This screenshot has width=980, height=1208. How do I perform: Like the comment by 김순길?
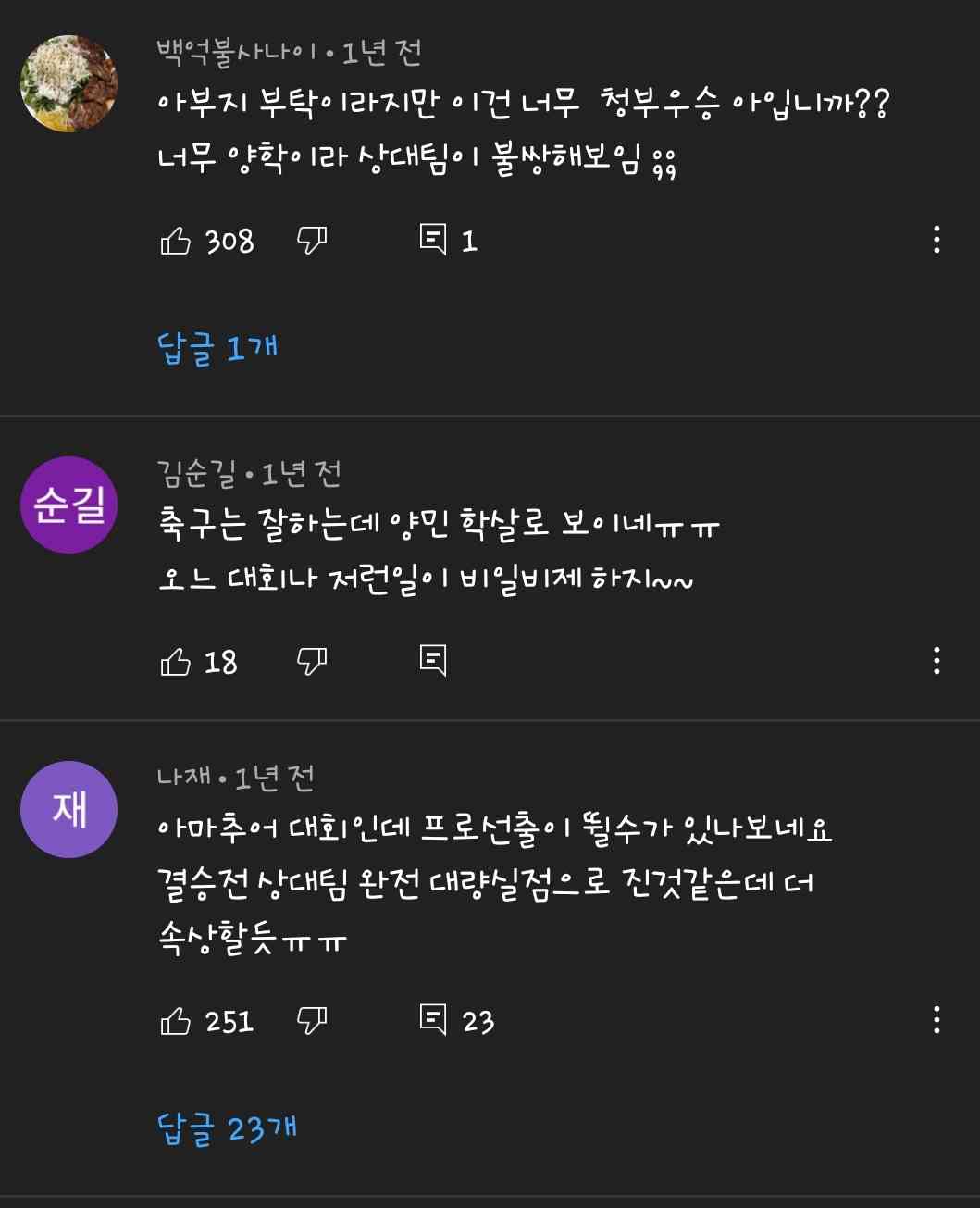click(x=176, y=661)
